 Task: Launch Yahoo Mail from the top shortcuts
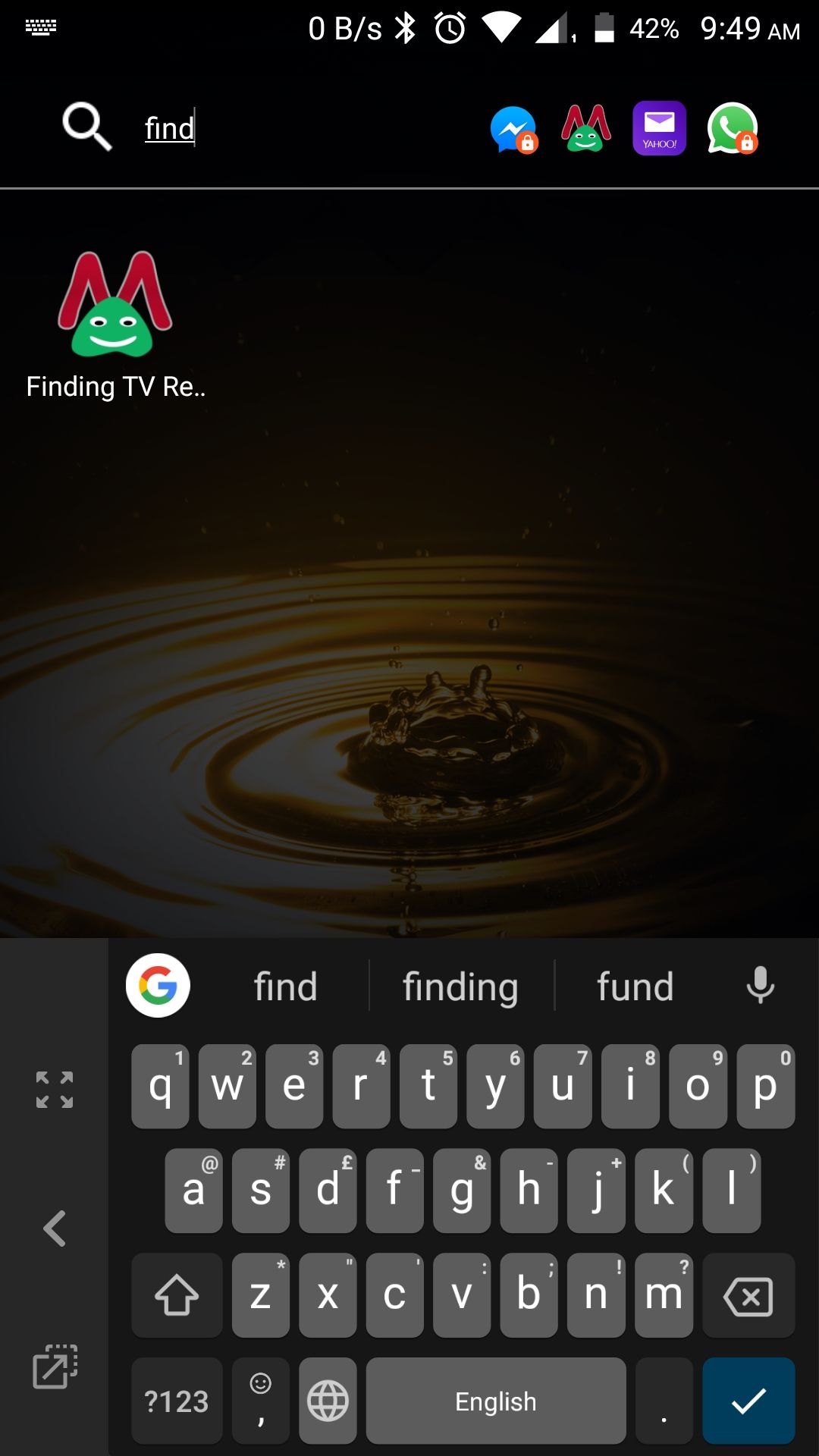[x=659, y=128]
